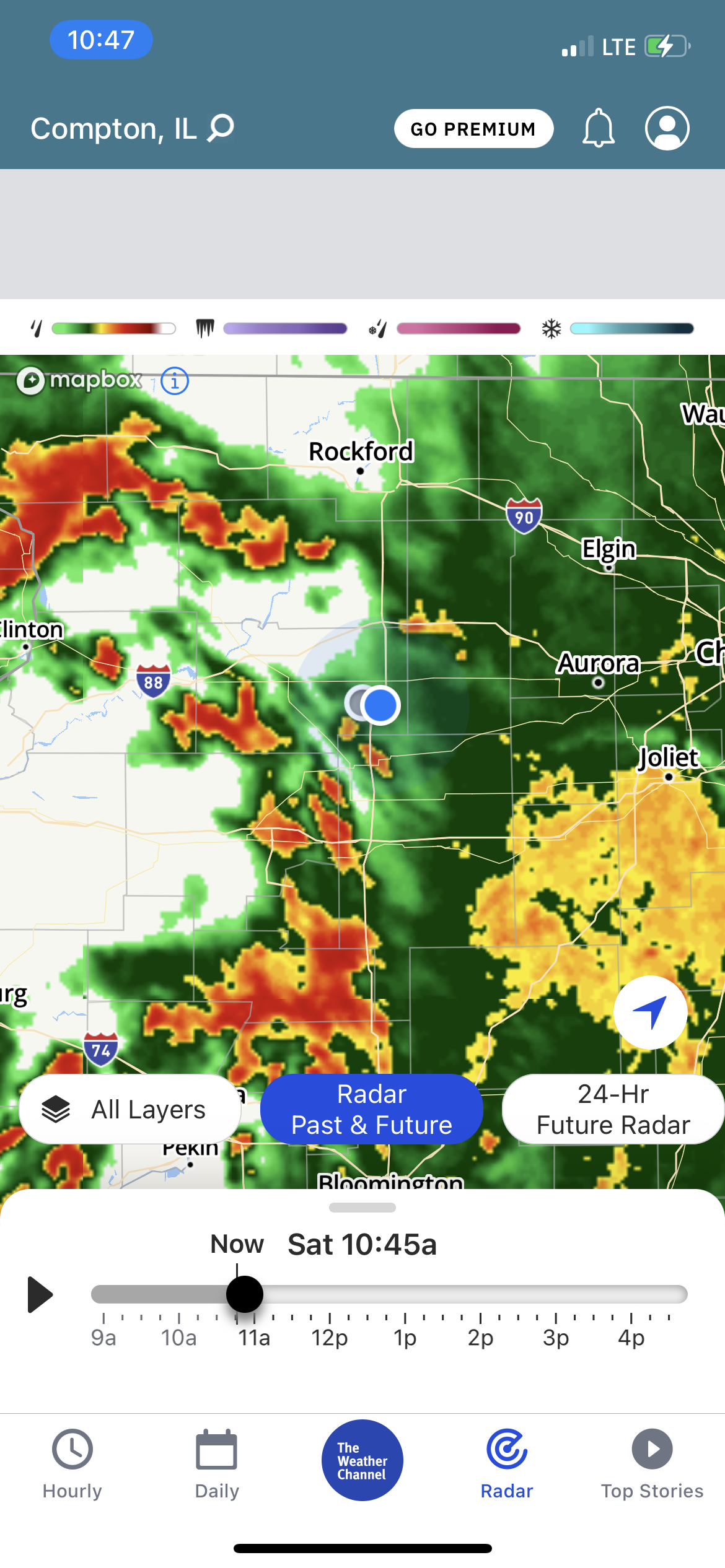Go to The Weather Channel home tab
This screenshot has width=725, height=1568.
click(x=362, y=1460)
